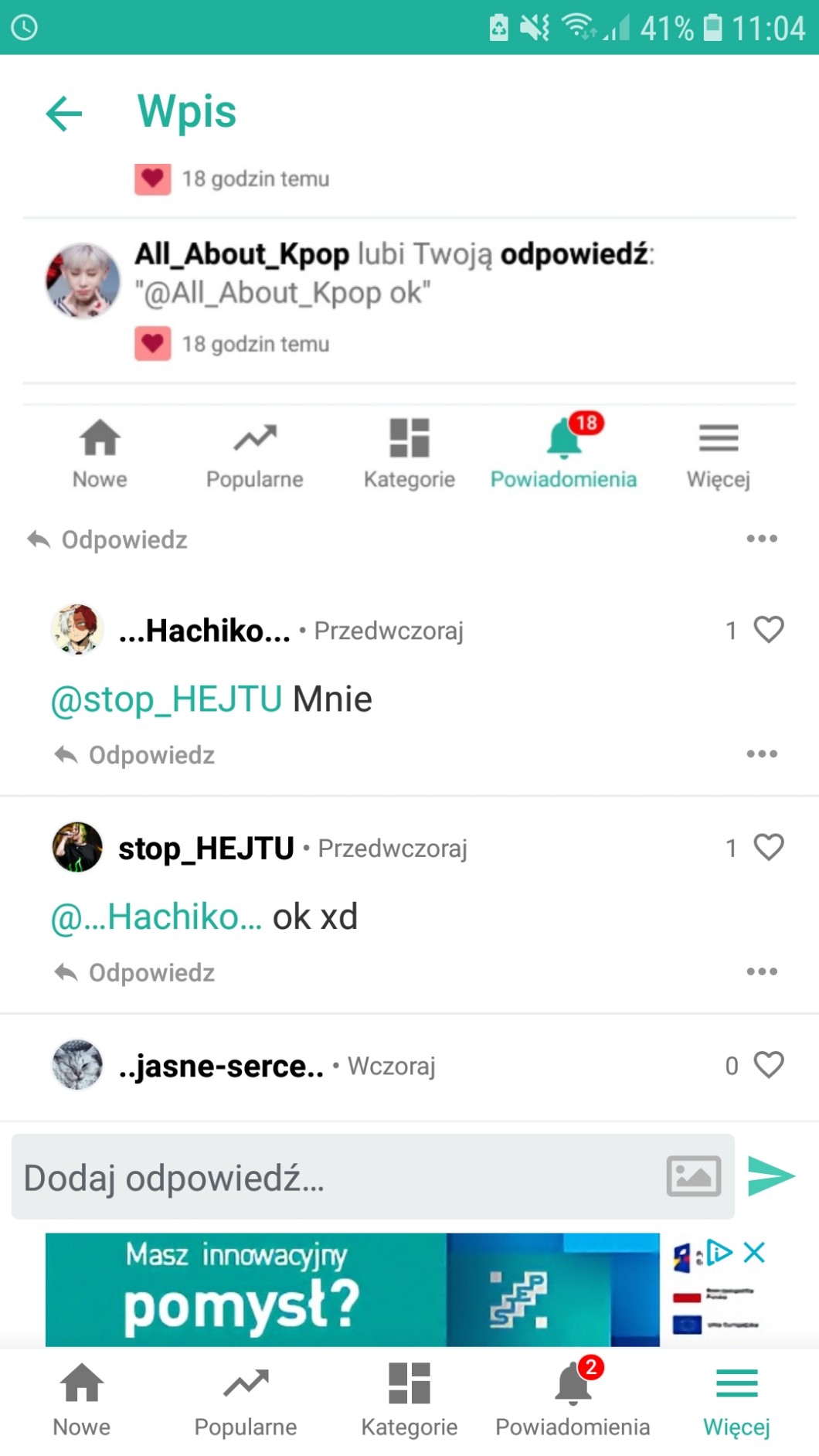Open more options for ...Hachiko...'s comment
Image resolution: width=819 pixels, height=1456 pixels.
[x=761, y=754]
